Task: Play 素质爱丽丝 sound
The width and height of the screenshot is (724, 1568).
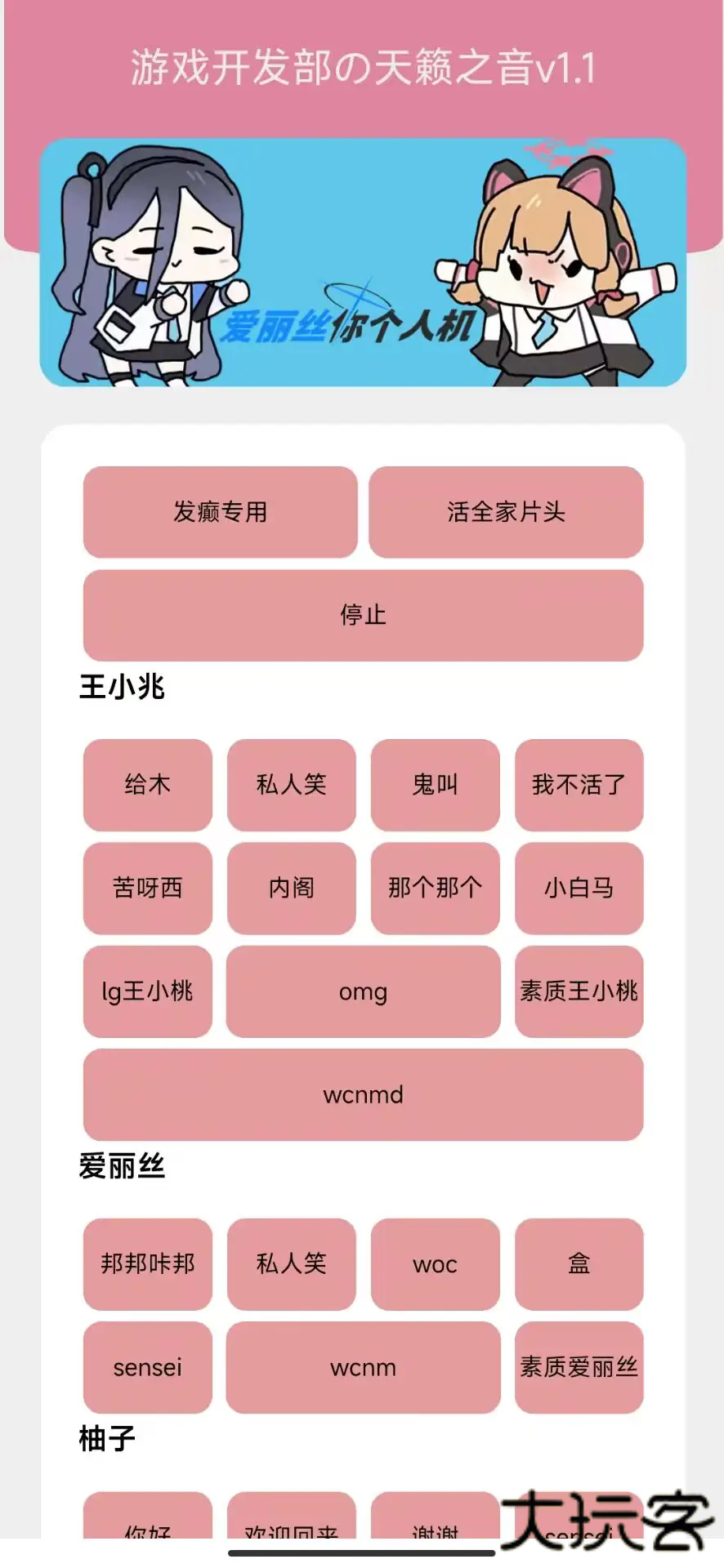Action: coord(579,1366)
